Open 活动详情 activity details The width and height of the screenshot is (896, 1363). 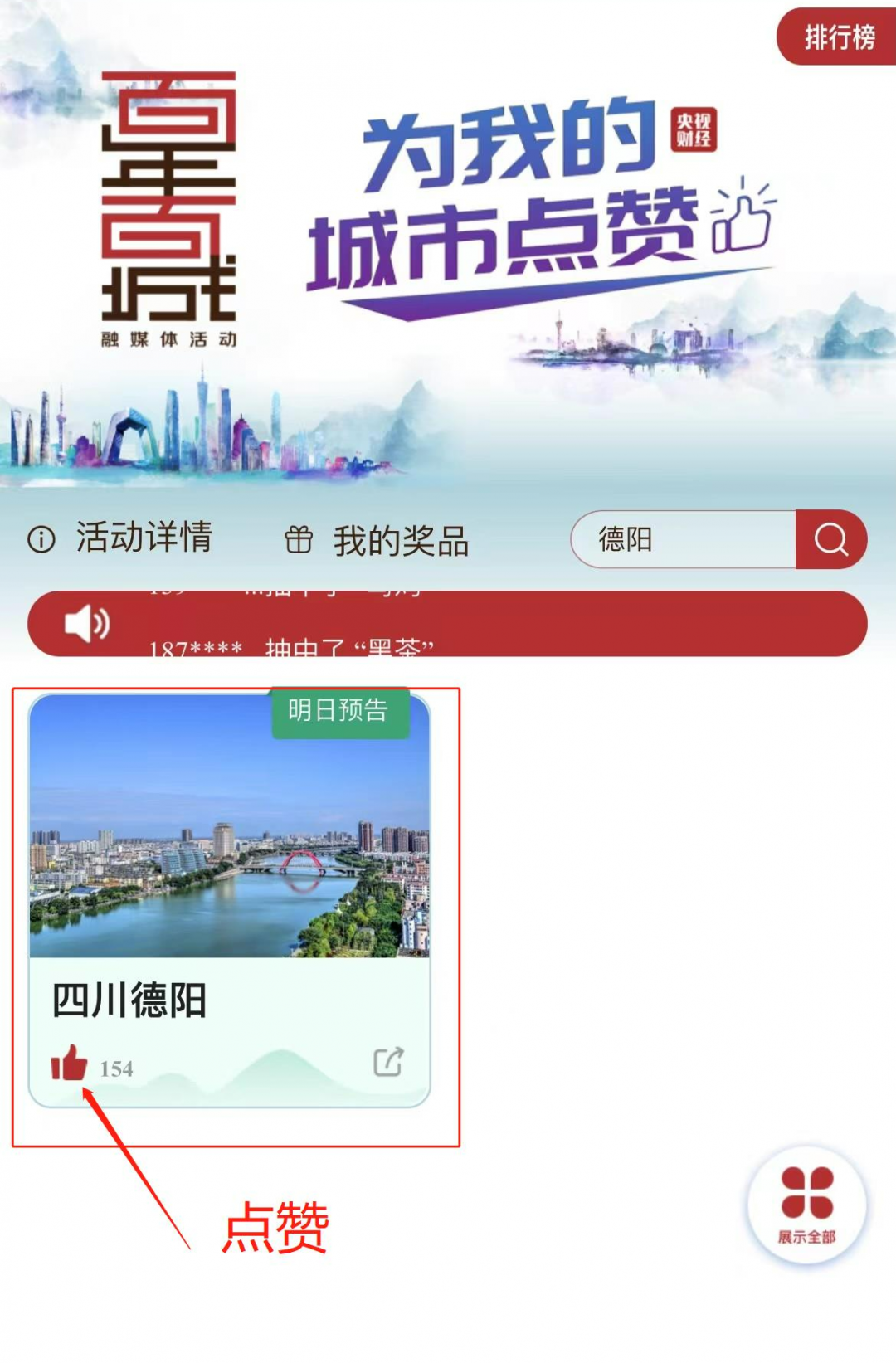pyautogui.click(x=121, y=538)
